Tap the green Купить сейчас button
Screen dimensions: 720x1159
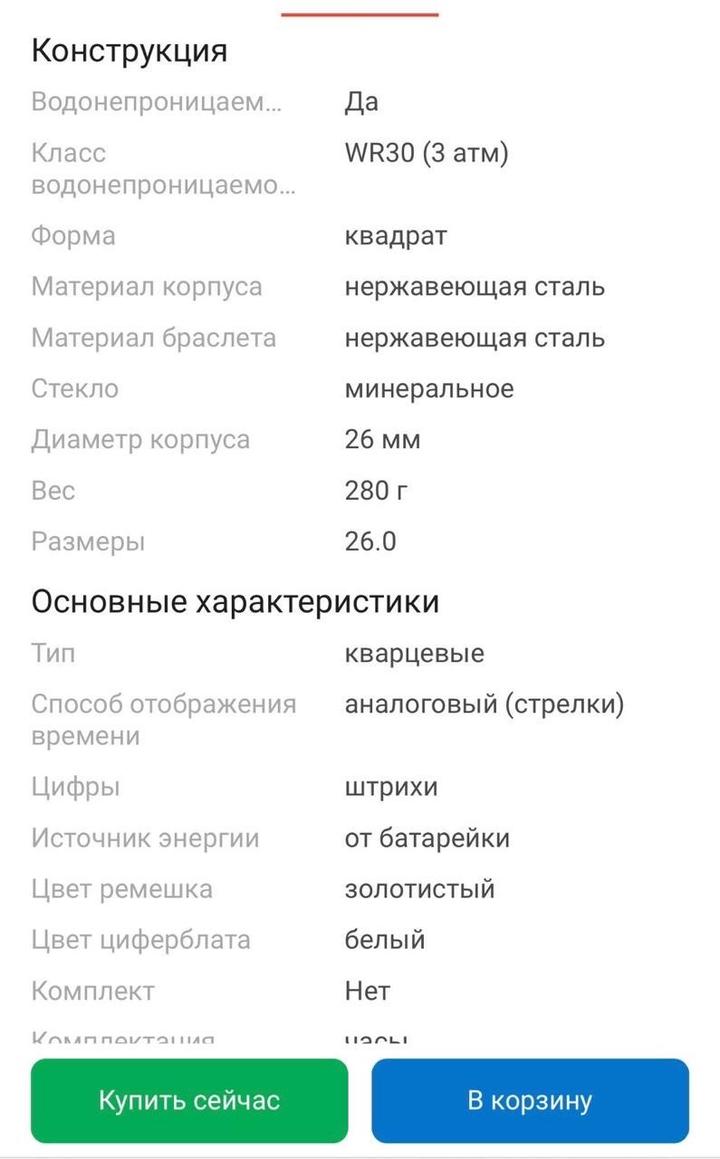click(x=189, y=1101)
